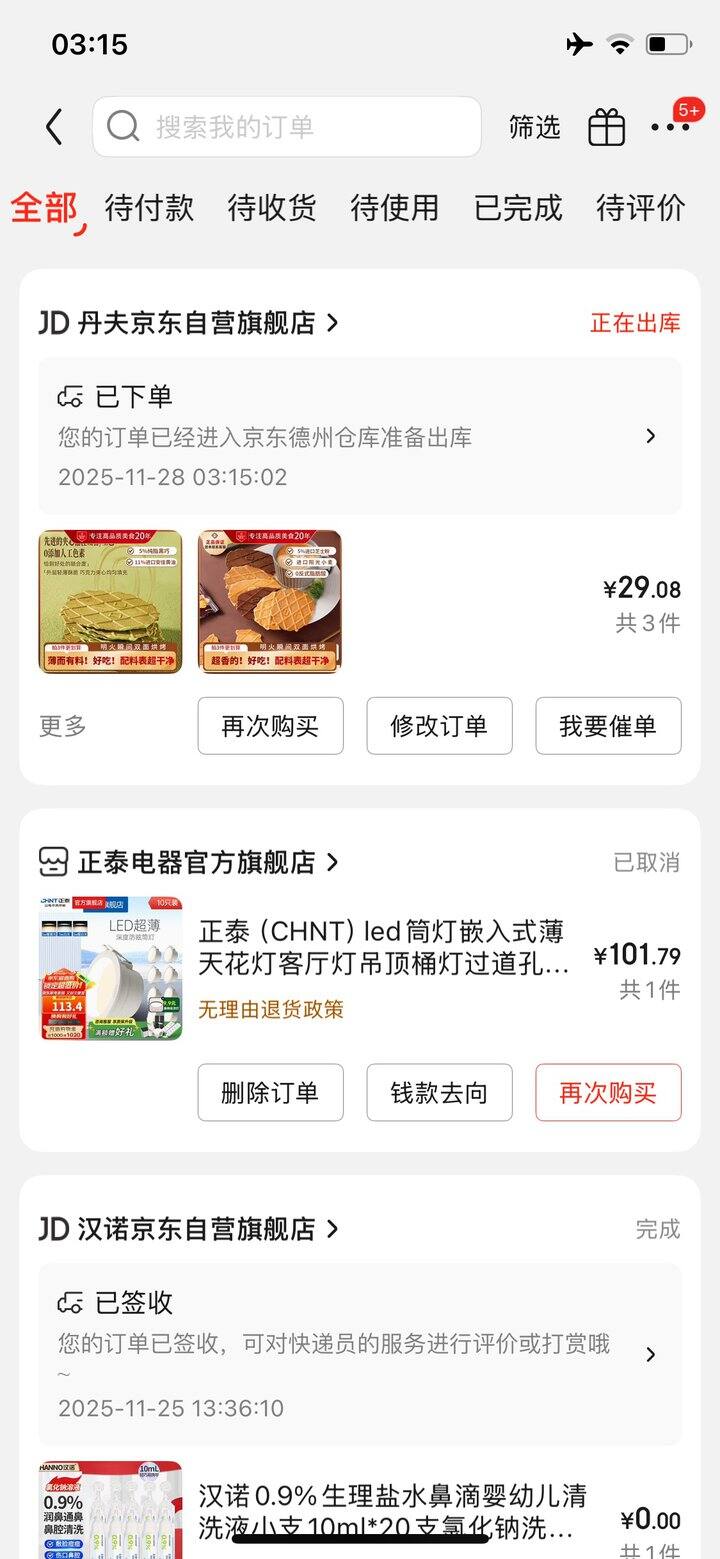Image resolution: width=720 pixels, height=1559 pixels.
Task: Open 更多 options for the 丹夫 order
Action: pos(63,726)
